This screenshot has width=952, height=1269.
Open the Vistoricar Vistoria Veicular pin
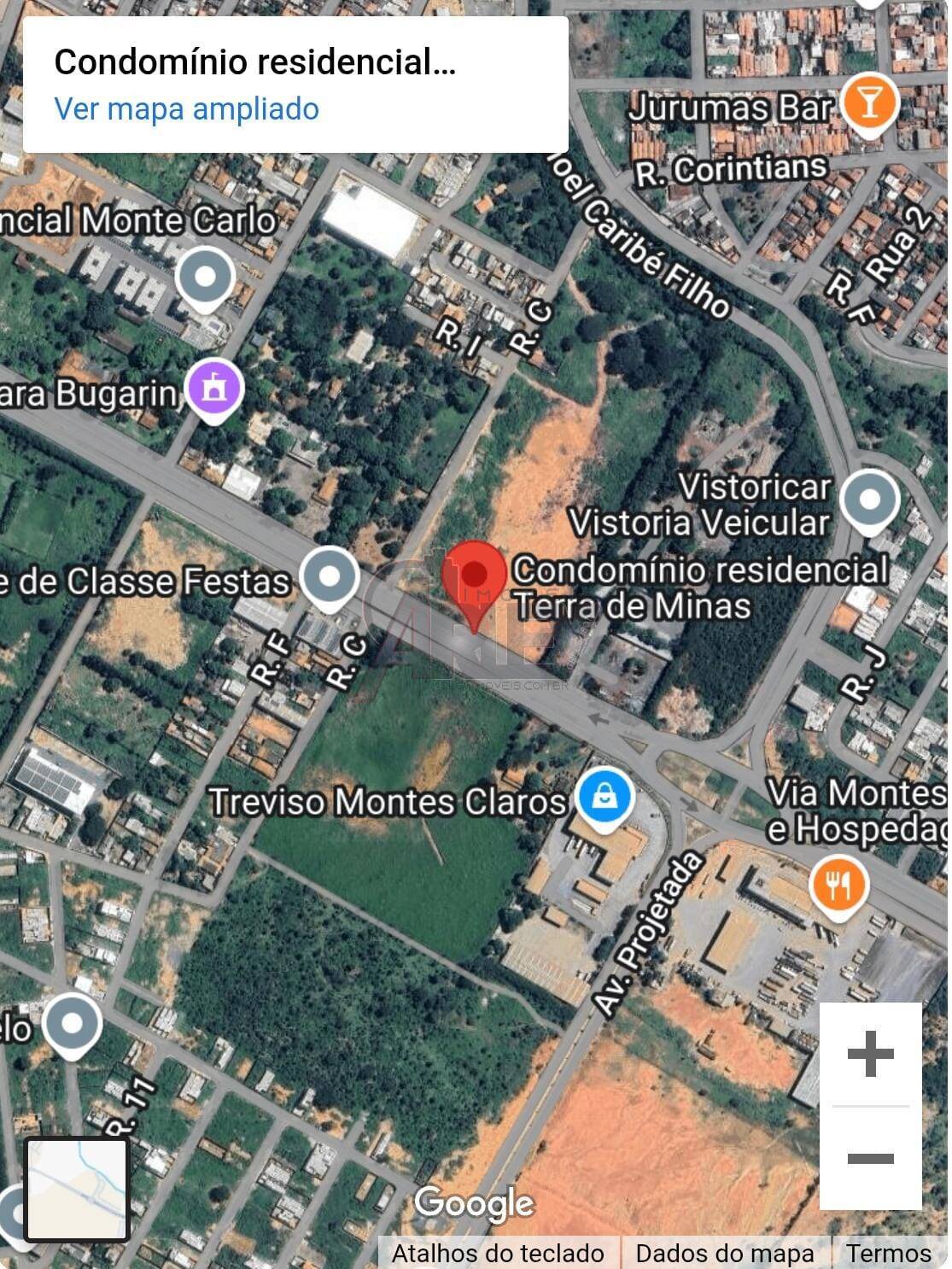pos(869,500)
